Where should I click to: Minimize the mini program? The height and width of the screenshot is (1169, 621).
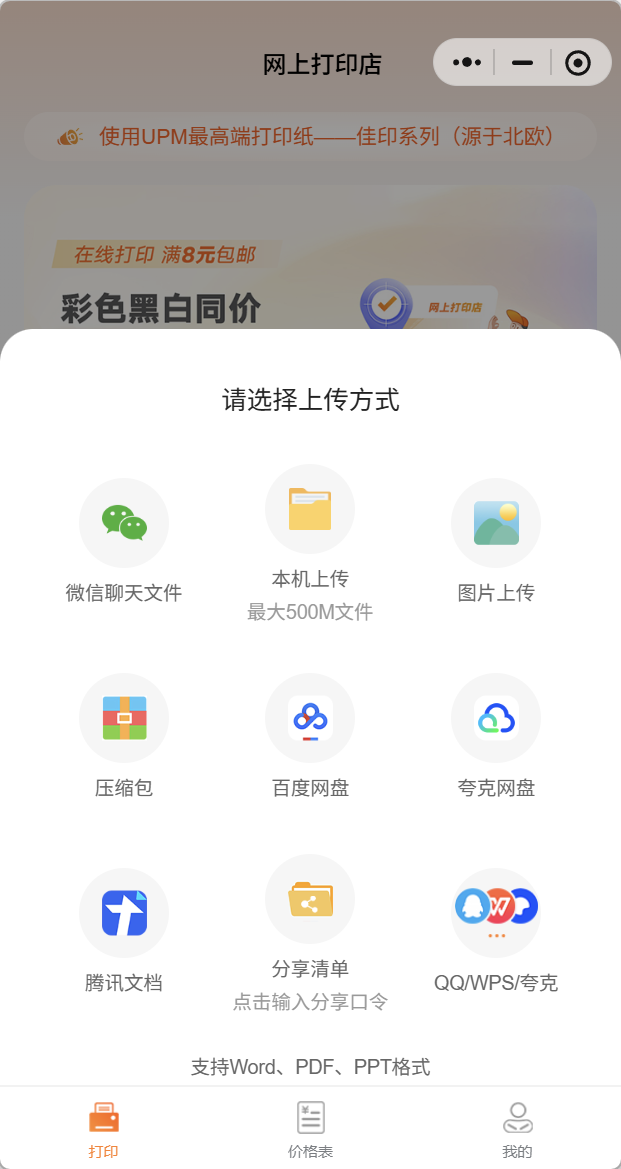(x=522, y=63)
